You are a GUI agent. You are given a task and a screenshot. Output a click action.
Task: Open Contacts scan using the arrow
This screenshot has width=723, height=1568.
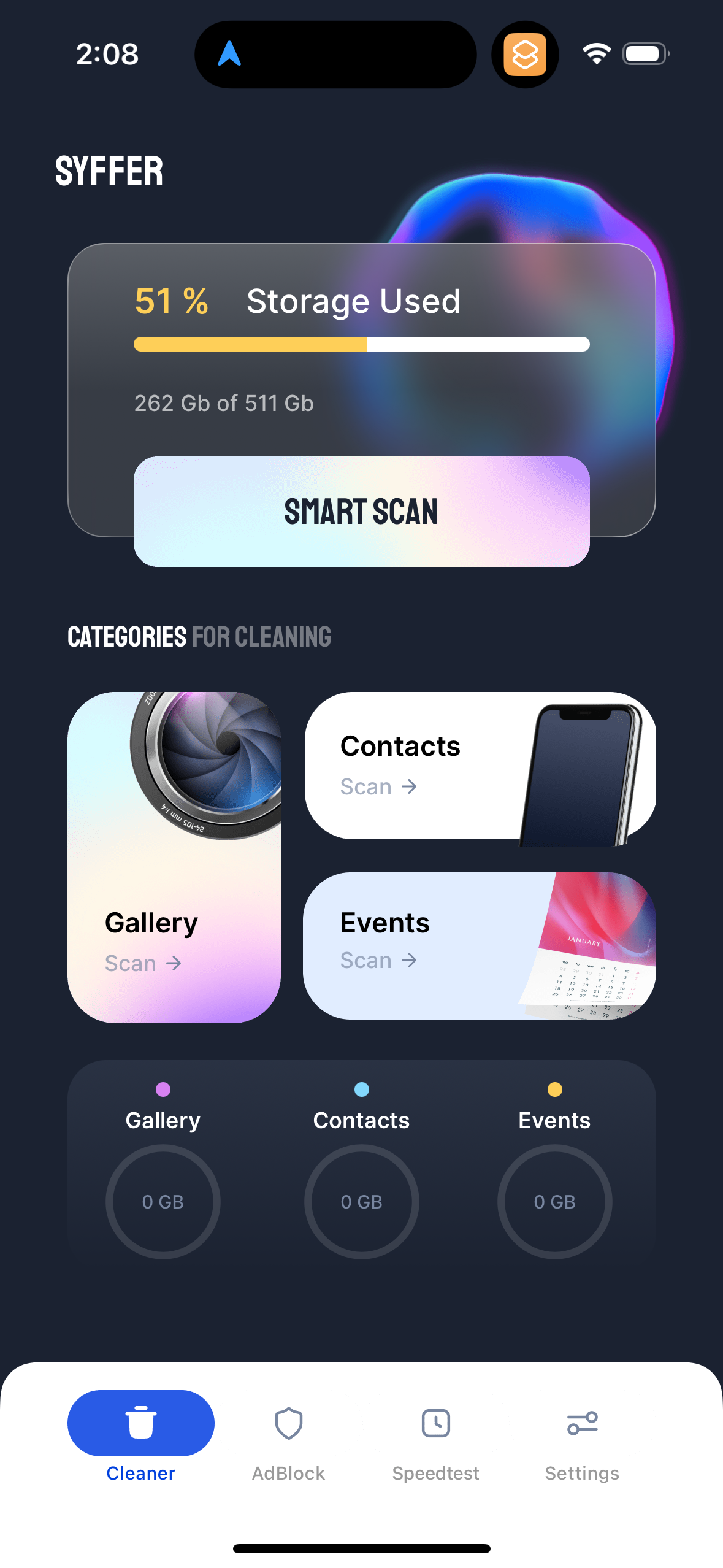pos(408,786)
